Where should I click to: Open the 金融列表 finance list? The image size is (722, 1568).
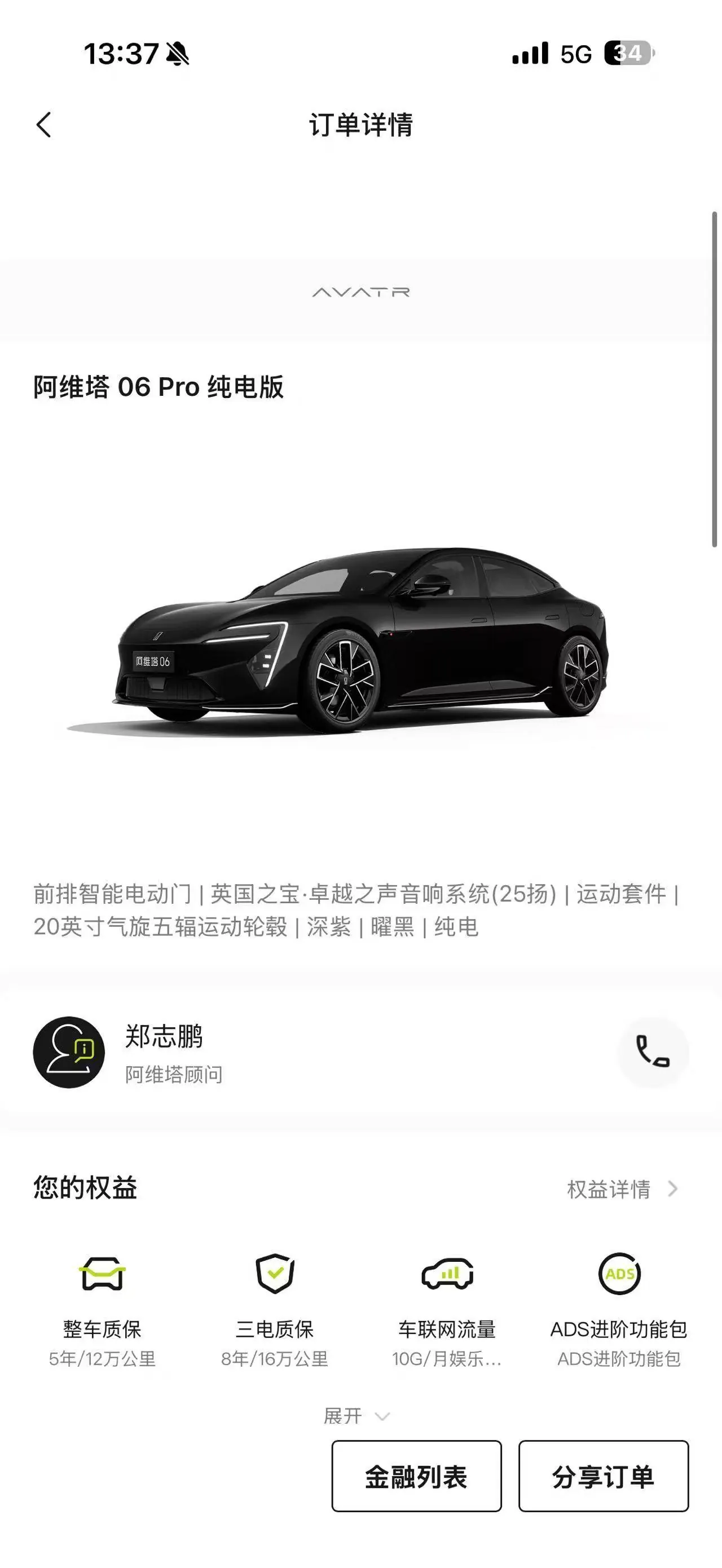coord(416,1476)
